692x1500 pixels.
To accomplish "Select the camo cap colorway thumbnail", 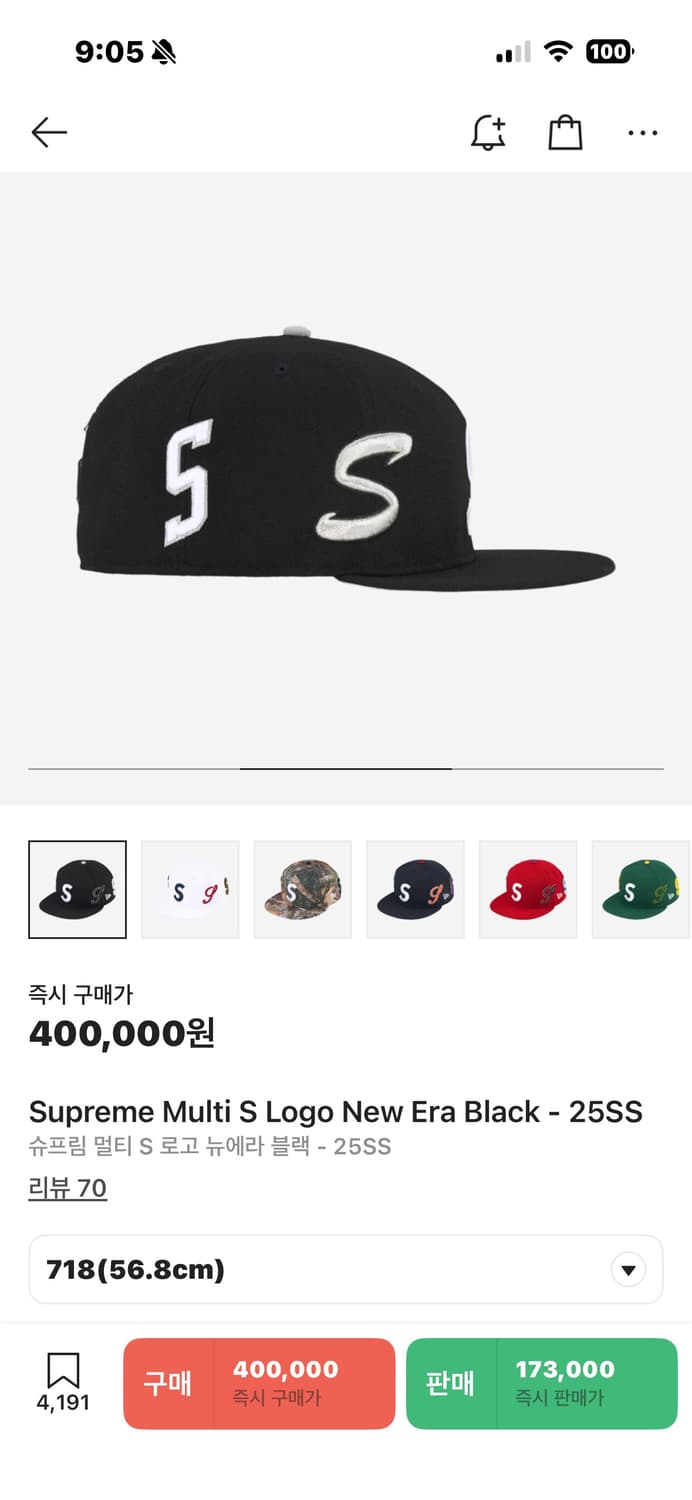I will [302, 889].
